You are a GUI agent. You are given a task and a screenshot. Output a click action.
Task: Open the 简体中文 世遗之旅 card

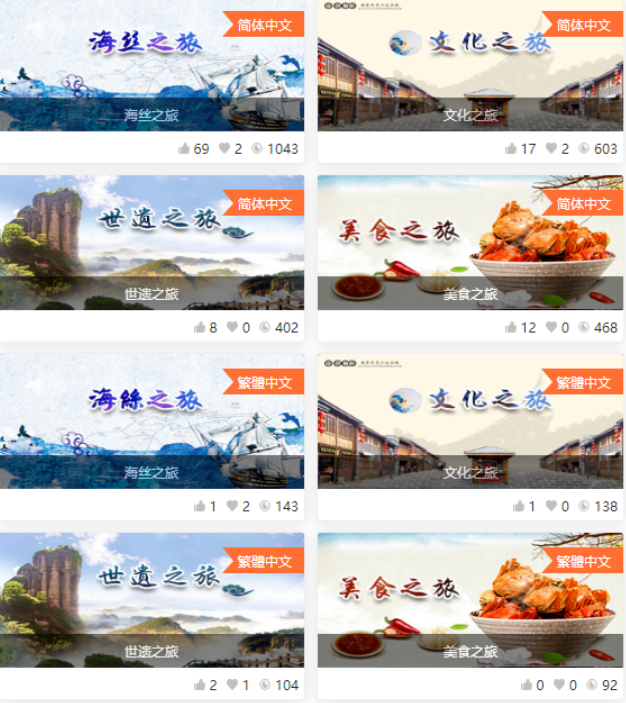152,243
